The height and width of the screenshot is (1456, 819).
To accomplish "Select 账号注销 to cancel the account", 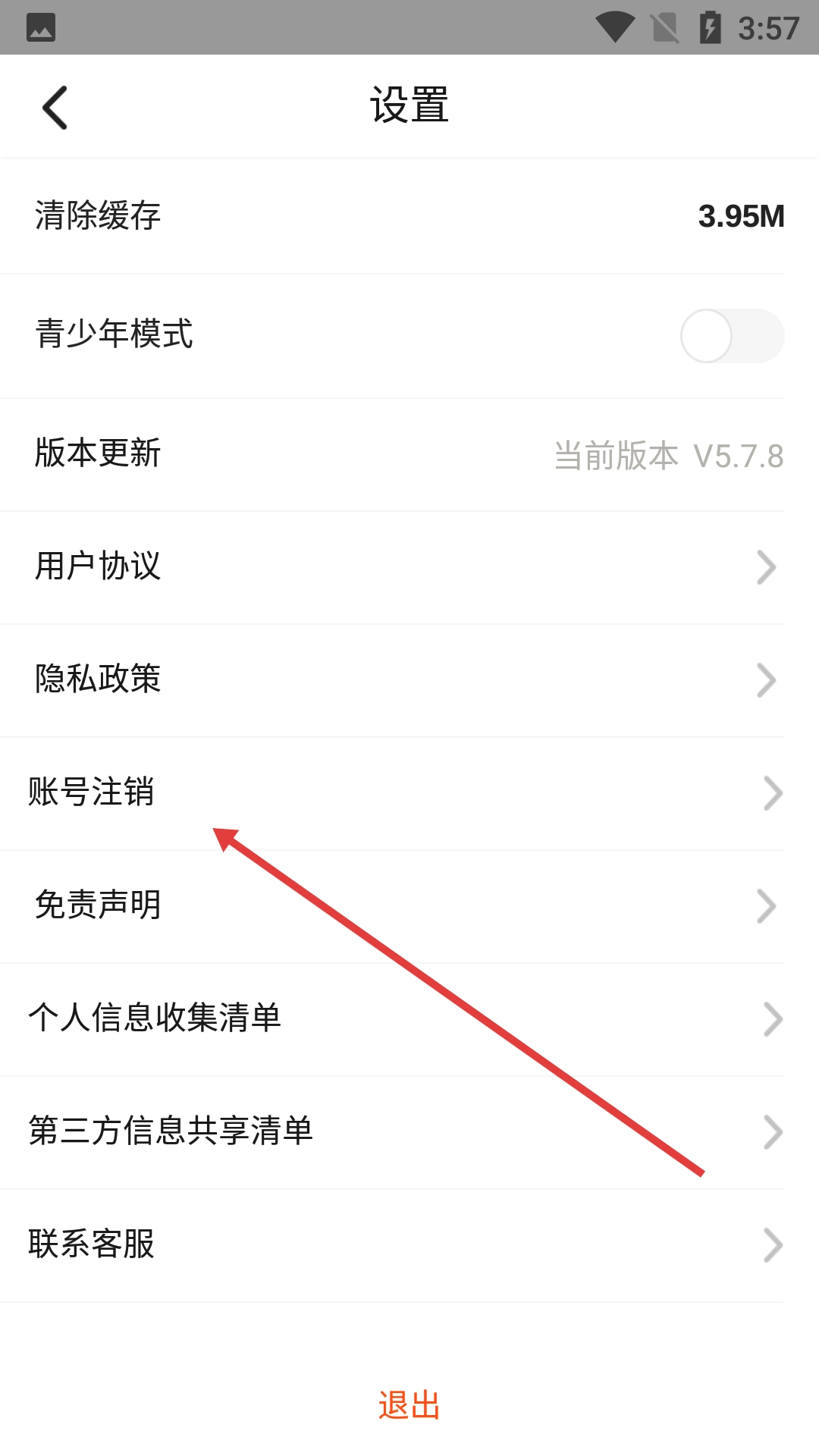I will [409, 792].
